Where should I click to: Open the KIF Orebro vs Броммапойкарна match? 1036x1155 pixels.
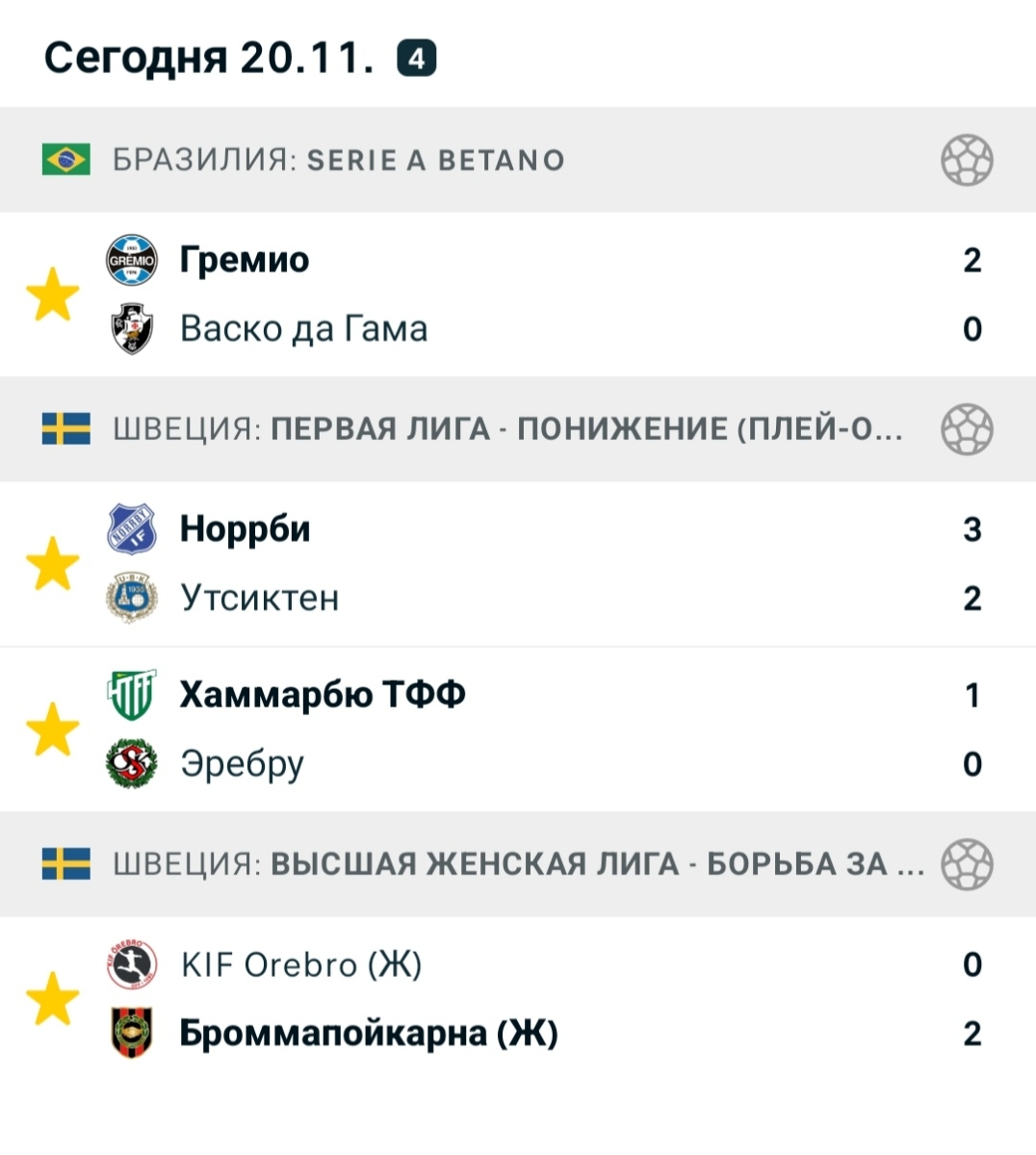539,999
